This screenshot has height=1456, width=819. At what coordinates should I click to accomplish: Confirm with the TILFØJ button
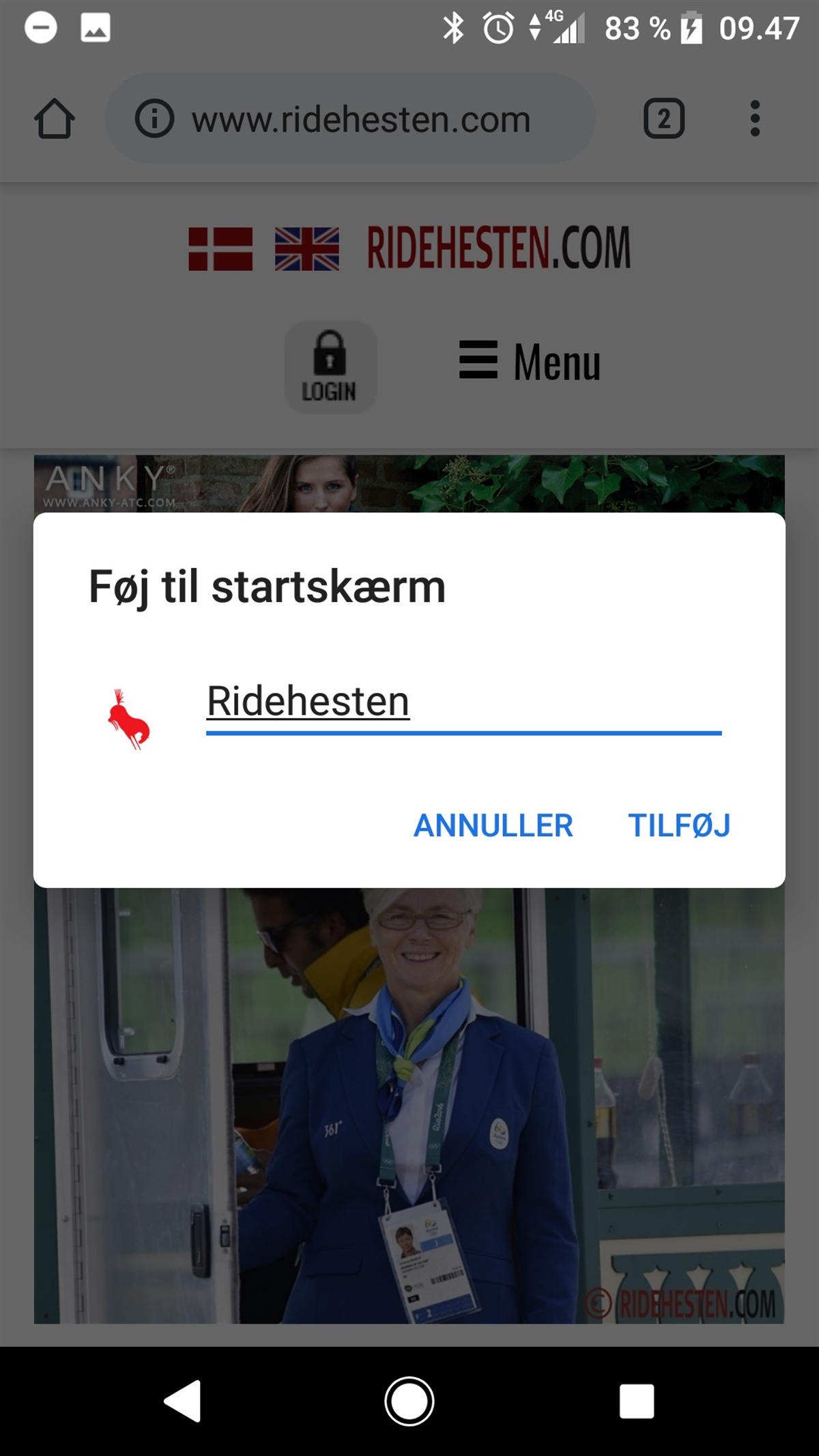[x=678, y=825]
